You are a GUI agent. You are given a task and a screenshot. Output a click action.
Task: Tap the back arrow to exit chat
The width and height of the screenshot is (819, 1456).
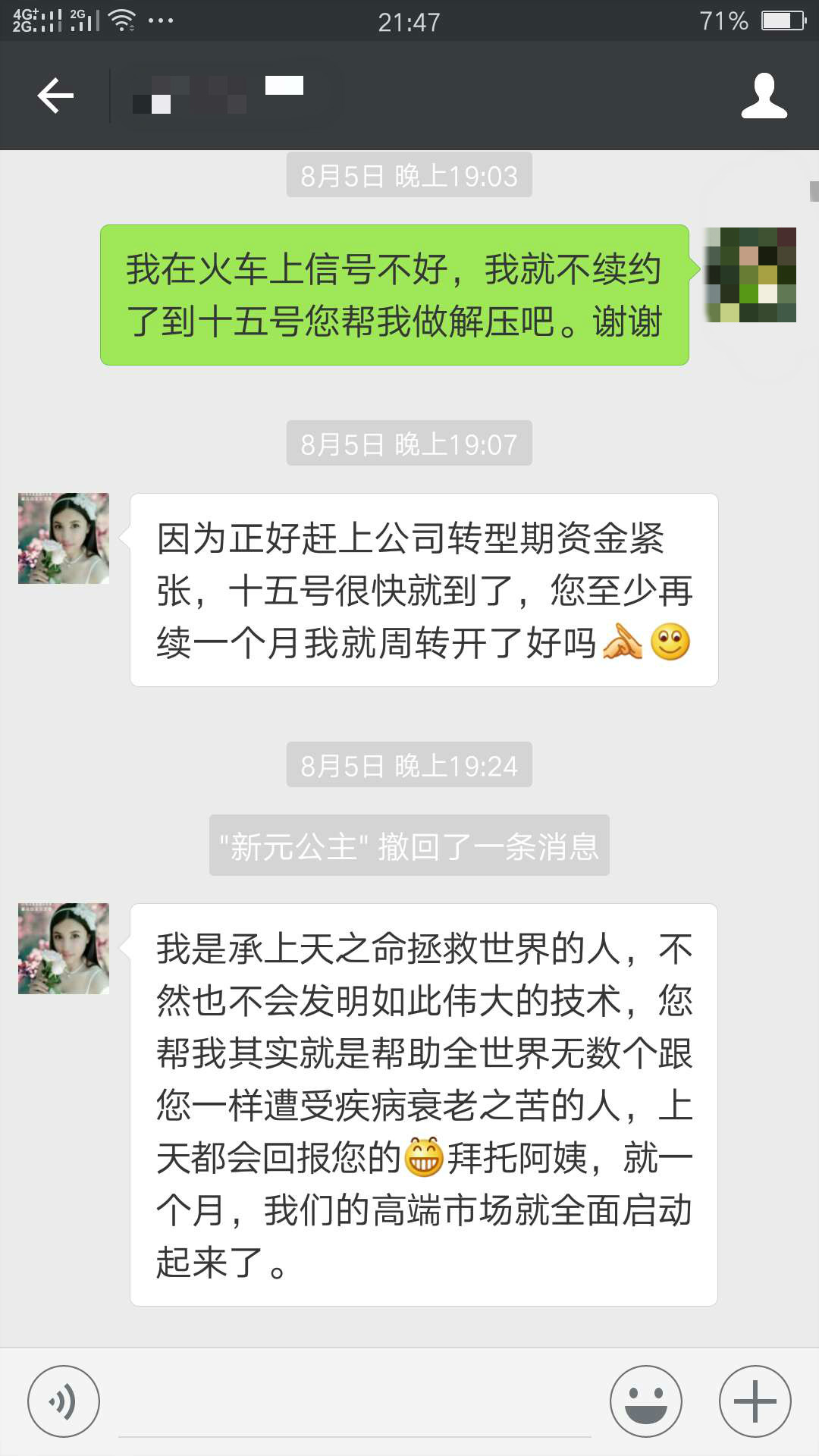pyautogui.click(x=53, y=96)
